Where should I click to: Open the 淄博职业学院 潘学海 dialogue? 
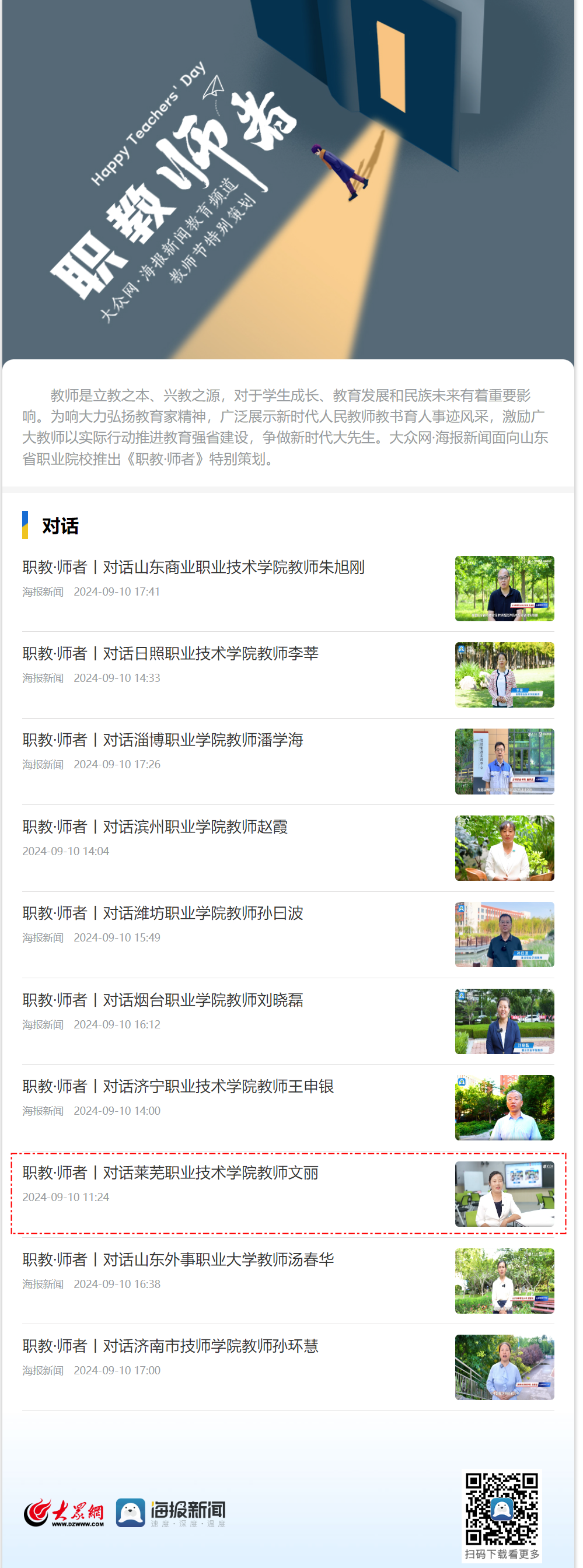point(163,740)
